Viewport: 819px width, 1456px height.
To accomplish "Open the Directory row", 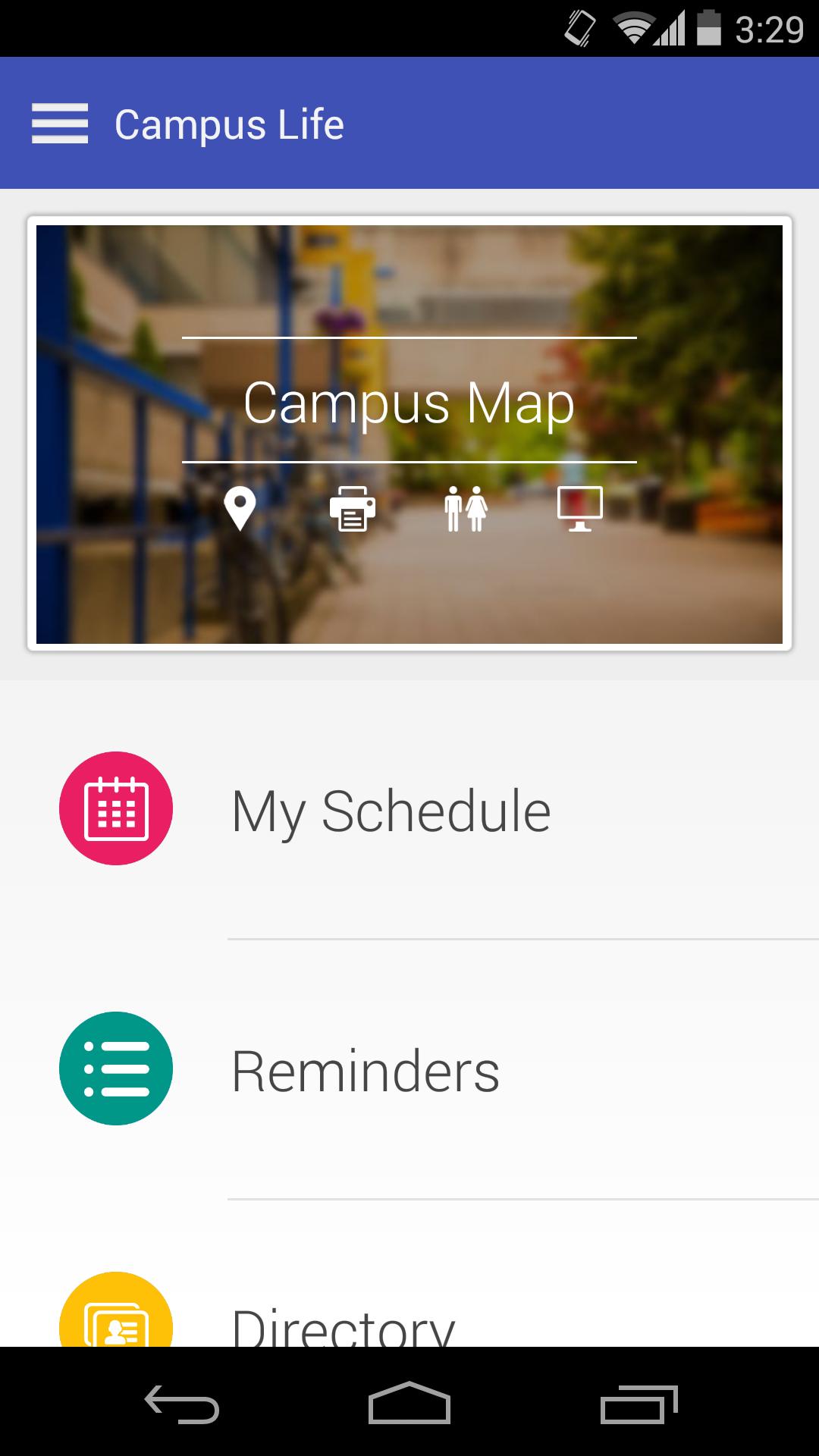I will coord(343,1323).
